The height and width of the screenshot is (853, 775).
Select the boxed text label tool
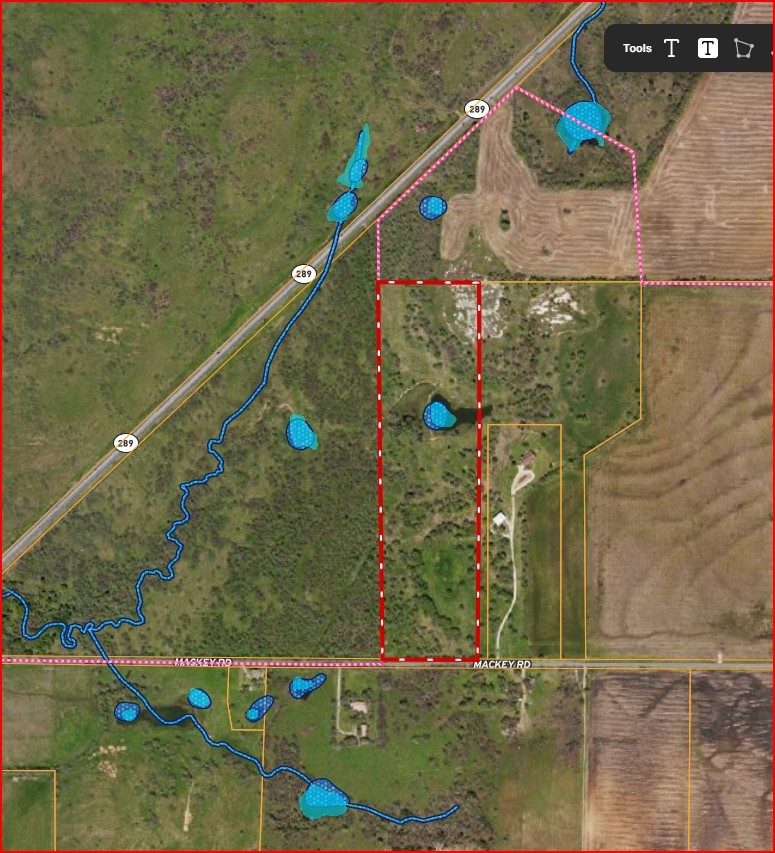(707, 48)
